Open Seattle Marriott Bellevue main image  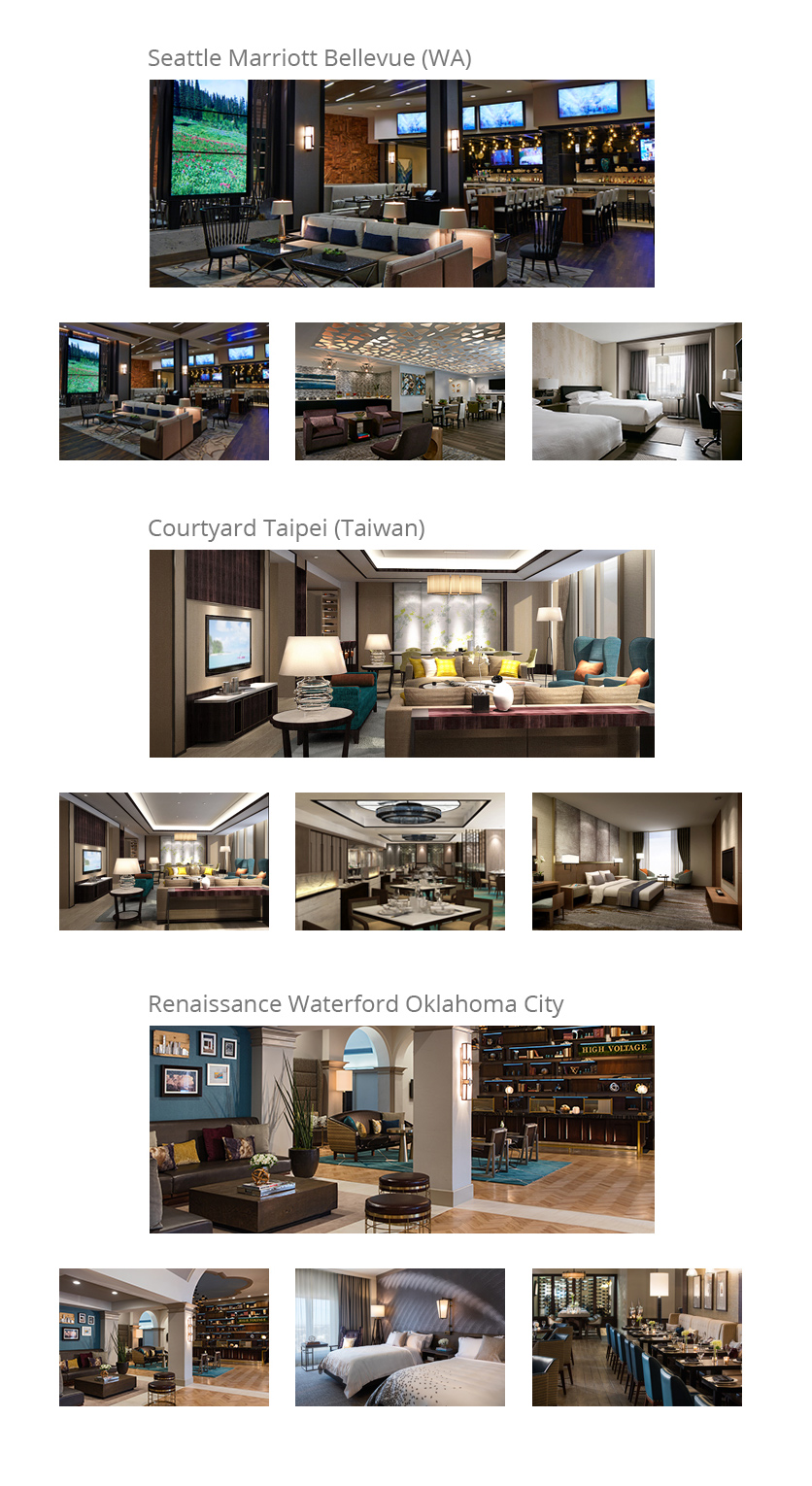point(401,183)
